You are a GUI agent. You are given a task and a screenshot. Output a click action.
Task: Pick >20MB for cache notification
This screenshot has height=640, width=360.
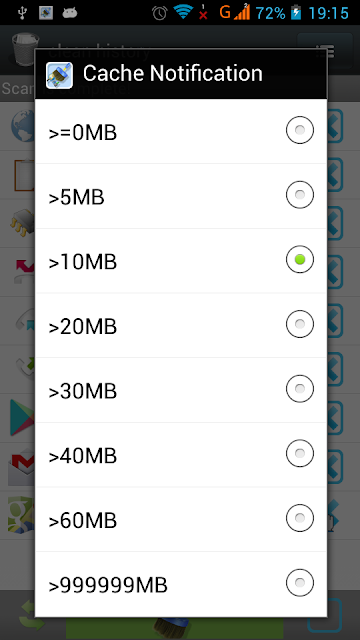(181, 325)
